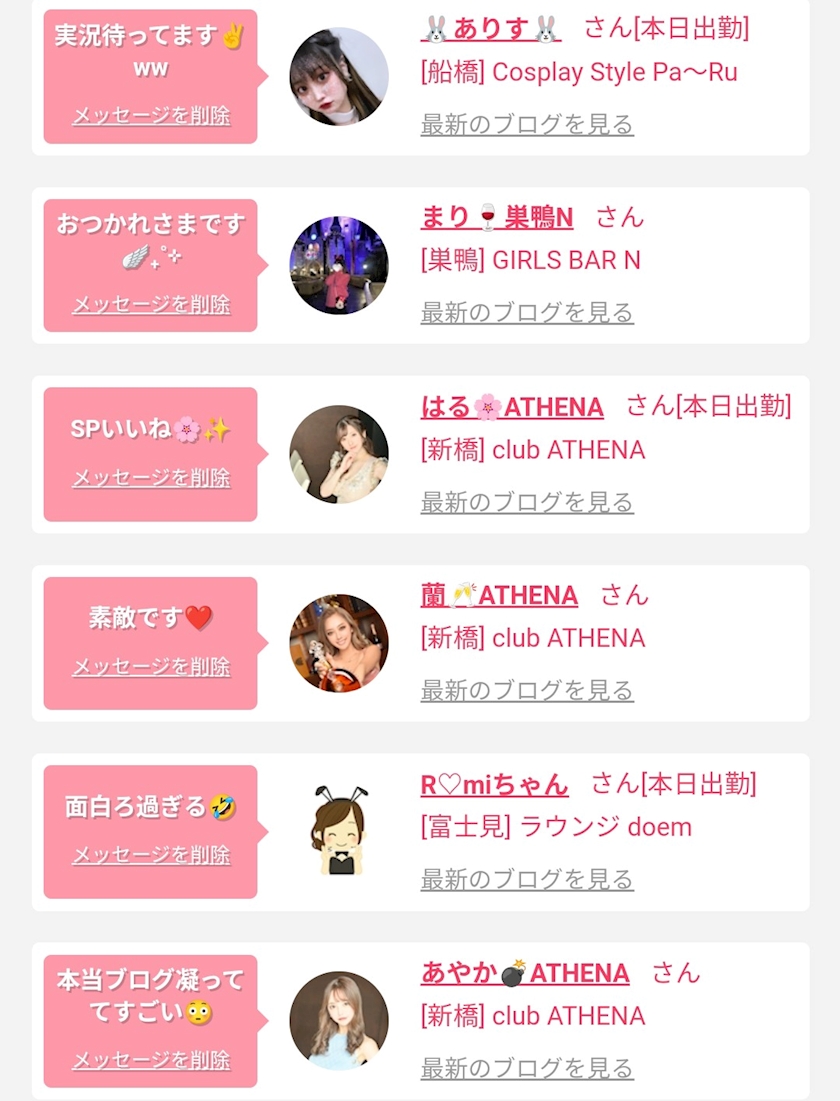This screenshot has height=1101, width=840.
Task: Tap R♡miちゃん's bunny avatar
Action: click(340, 831)
